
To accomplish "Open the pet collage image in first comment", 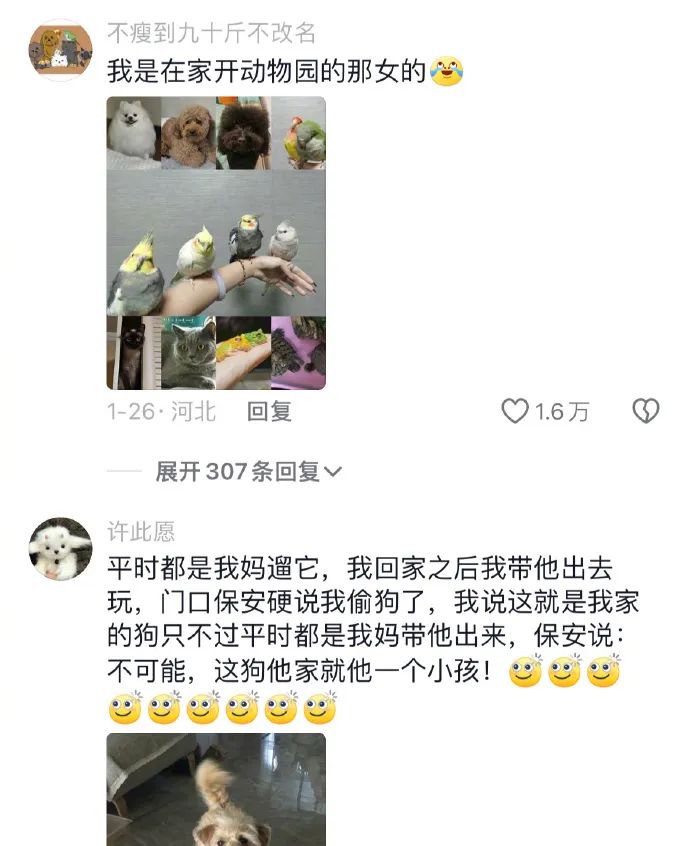I will pyautogui.click(x=216, y=243).
